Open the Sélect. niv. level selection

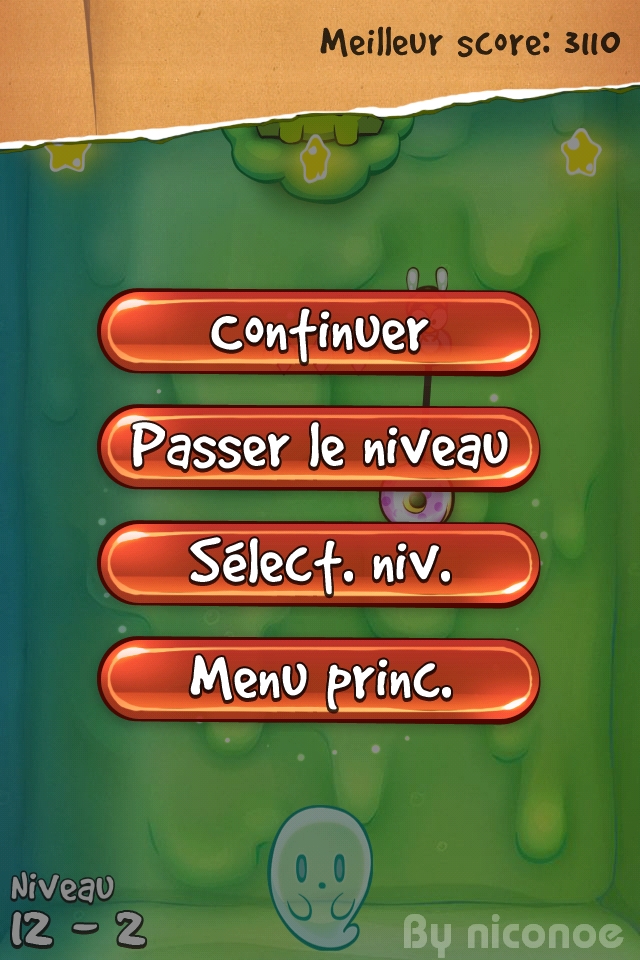pos(319,565)
